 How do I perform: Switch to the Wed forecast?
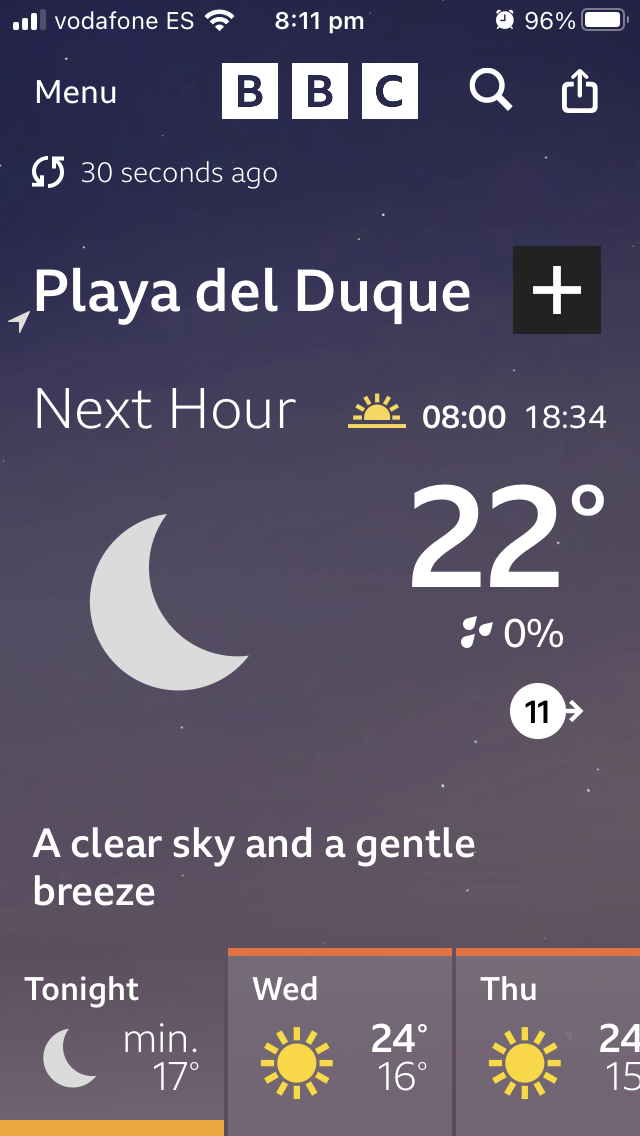tap(340, 1040)
